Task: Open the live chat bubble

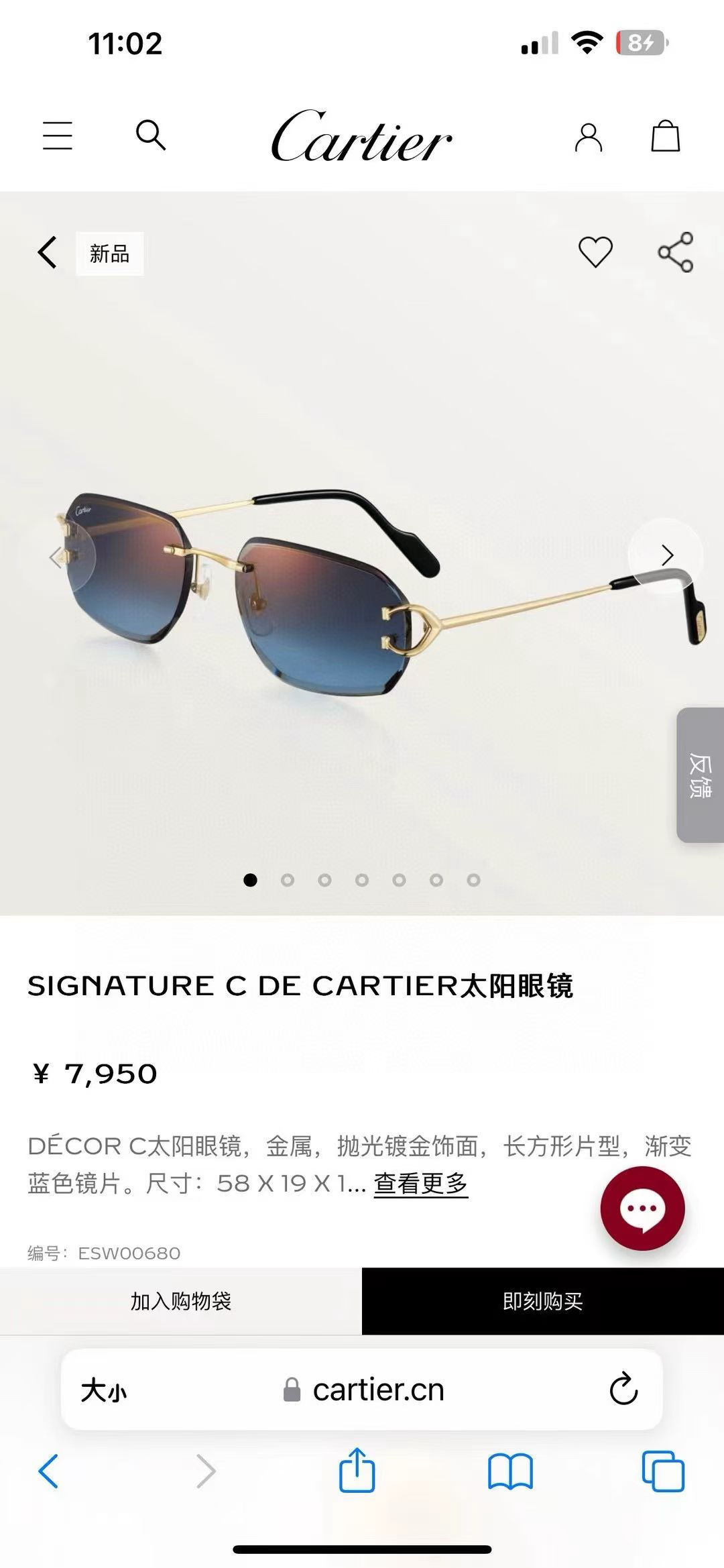Action: (x=642, y=1209)
